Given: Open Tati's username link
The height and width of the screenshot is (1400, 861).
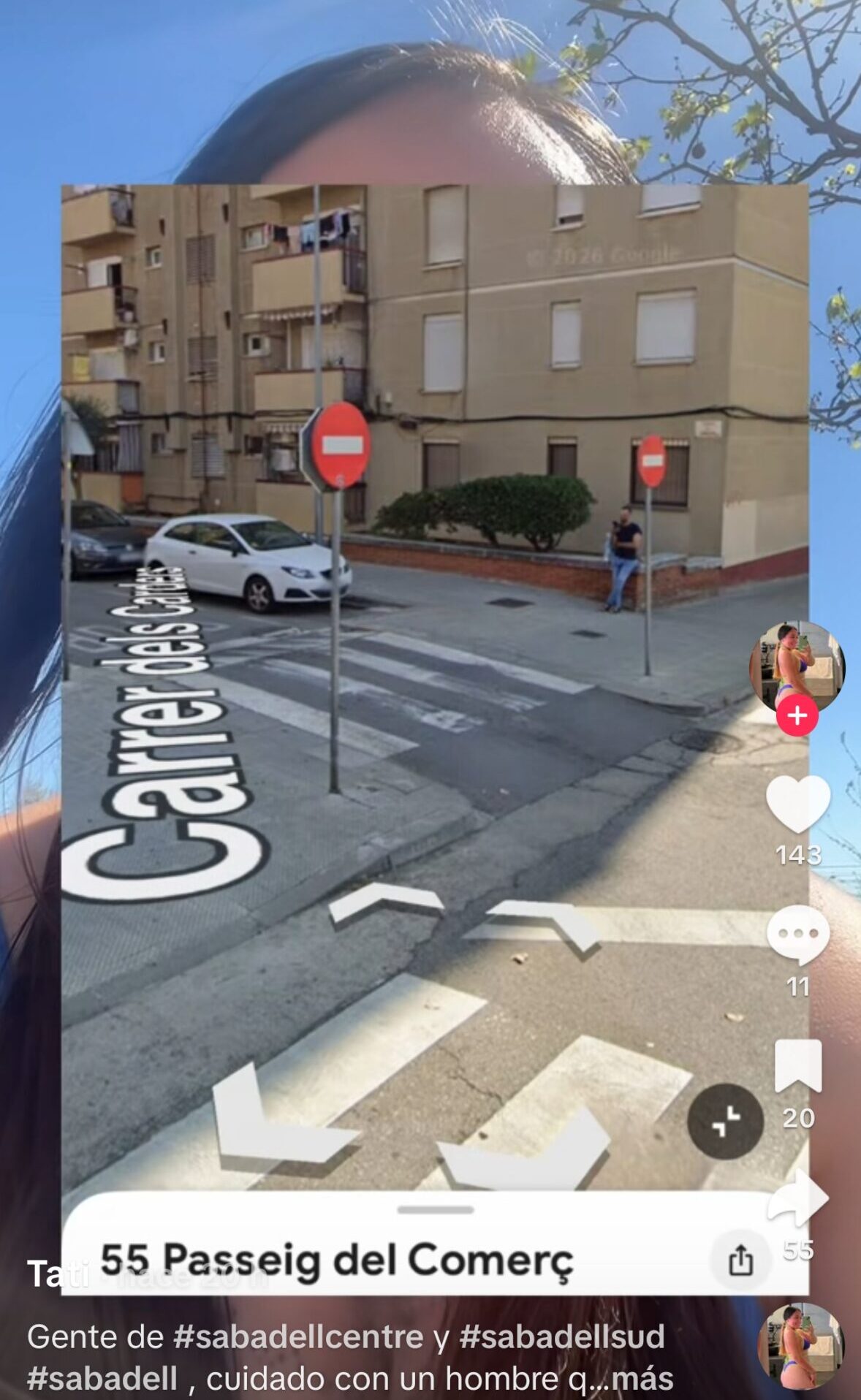Looking at the screenshot, I should point(48,1274).
